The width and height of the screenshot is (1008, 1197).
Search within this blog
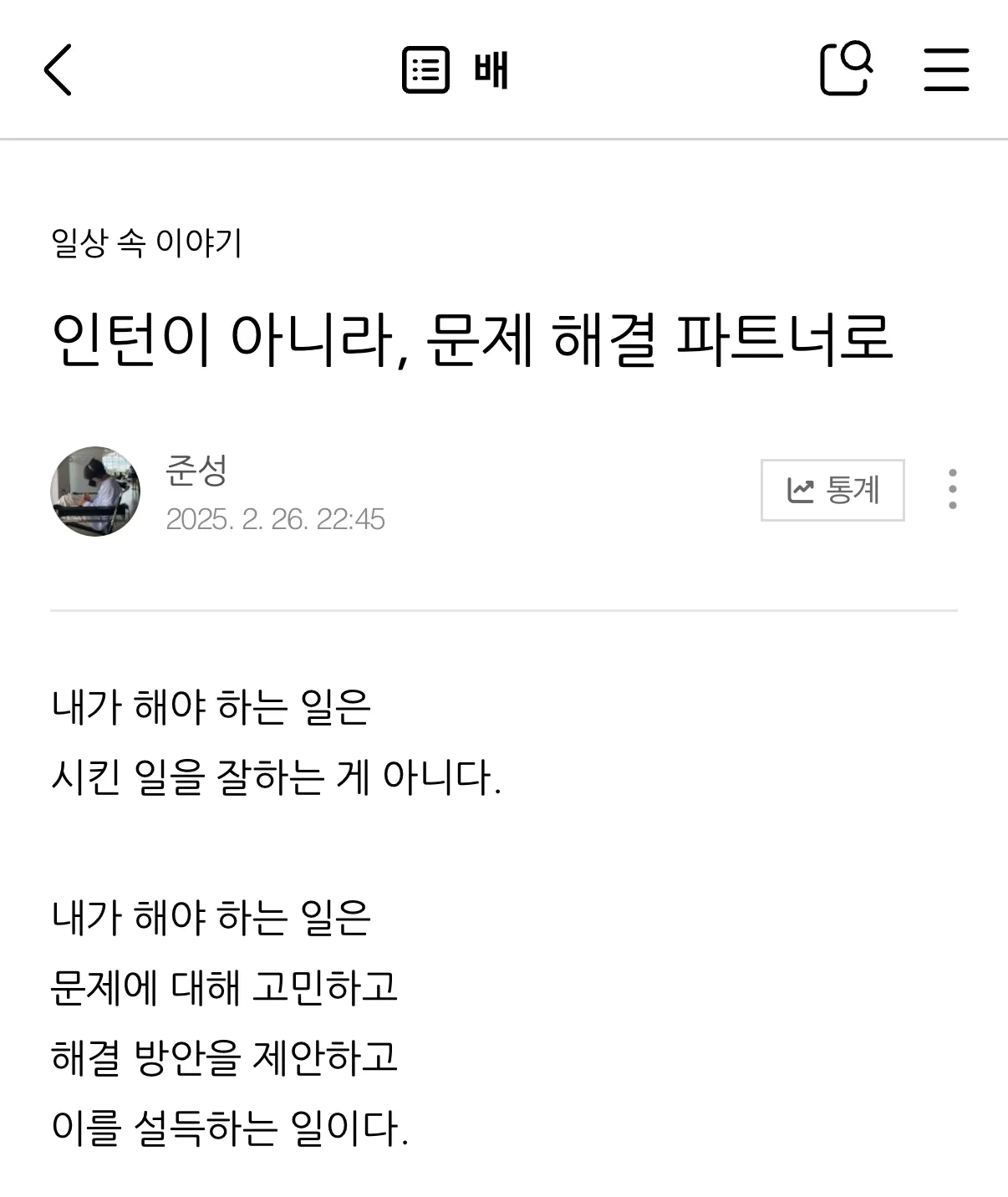click(846, 69)
